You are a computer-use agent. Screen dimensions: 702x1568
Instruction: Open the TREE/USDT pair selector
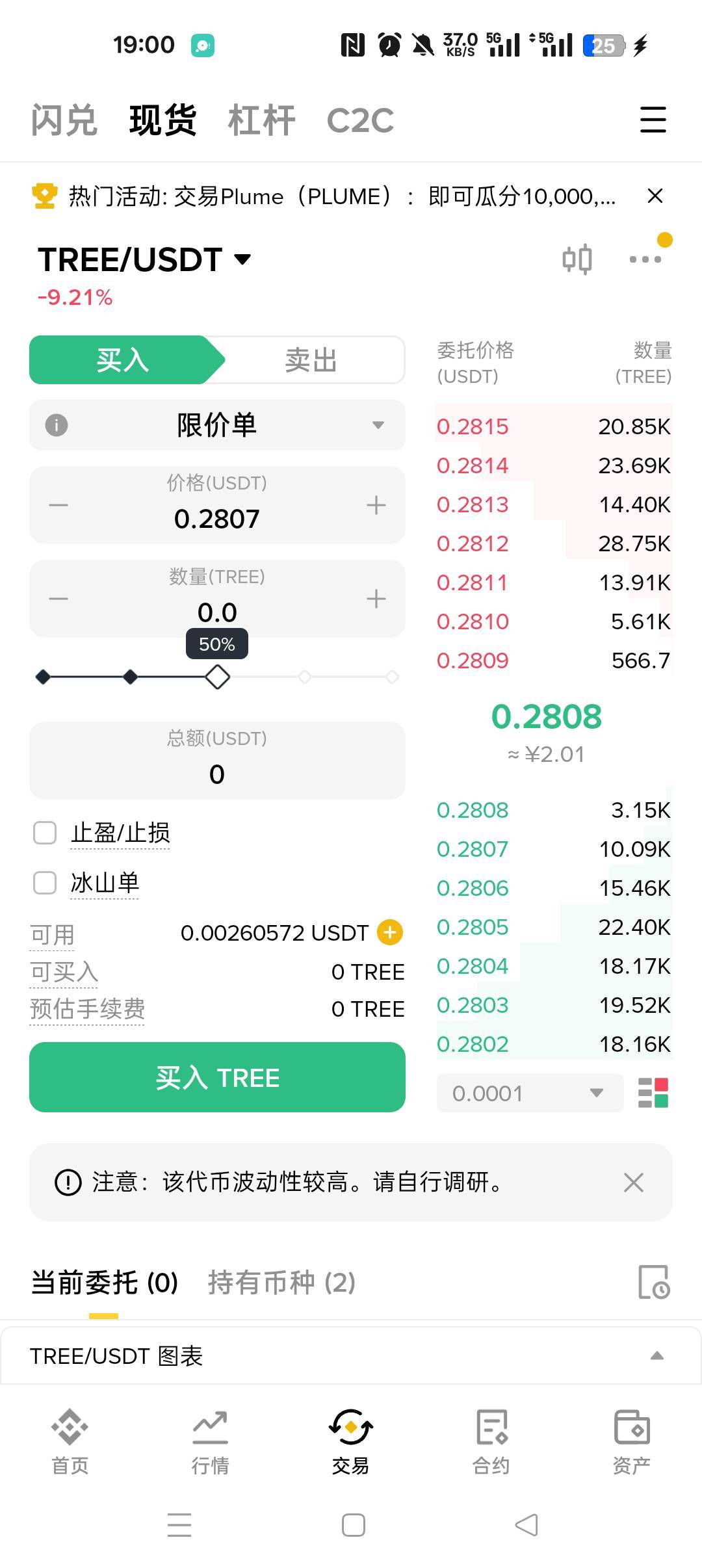(144, 259)
